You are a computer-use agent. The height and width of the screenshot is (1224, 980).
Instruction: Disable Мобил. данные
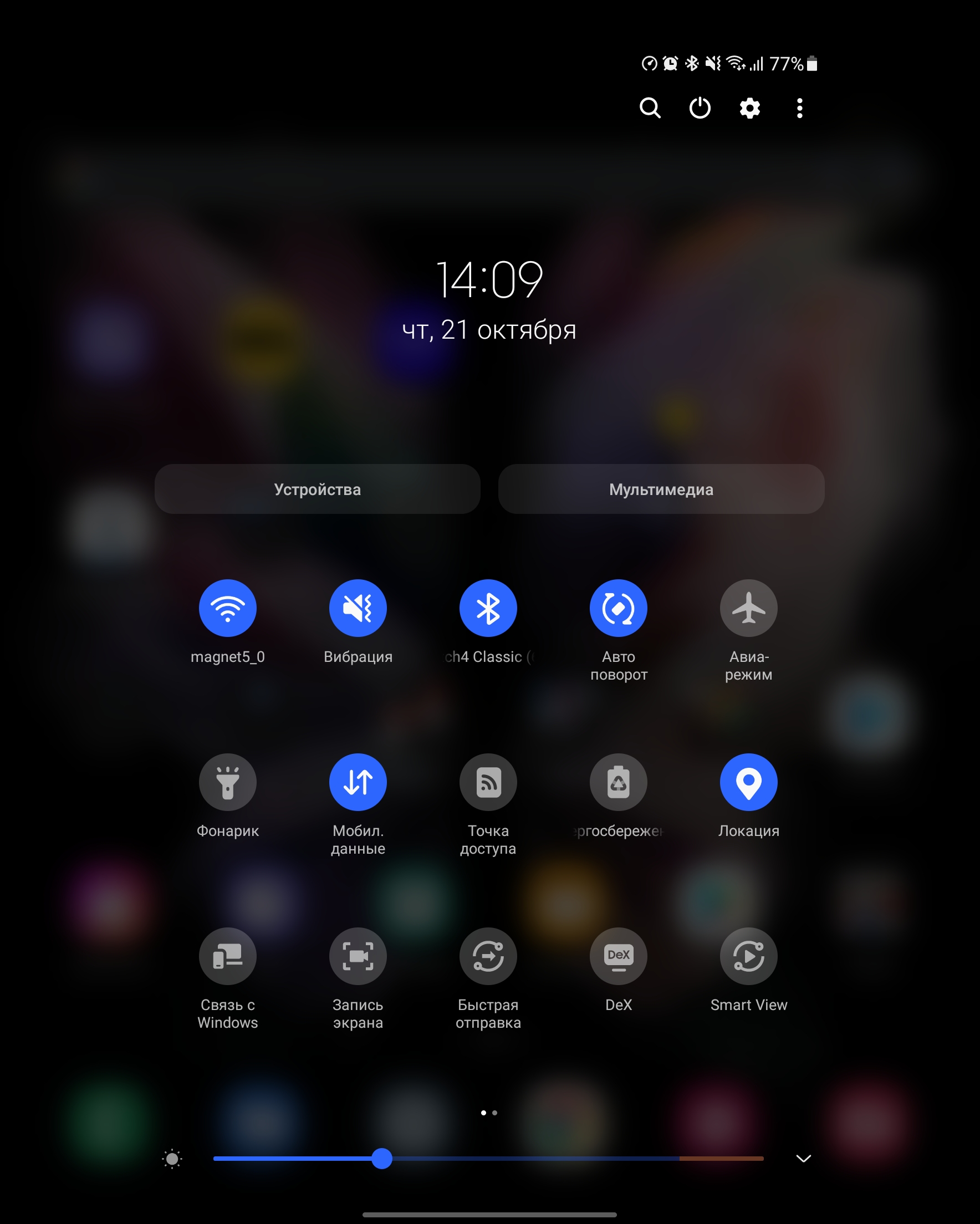[x=358, y=782]
